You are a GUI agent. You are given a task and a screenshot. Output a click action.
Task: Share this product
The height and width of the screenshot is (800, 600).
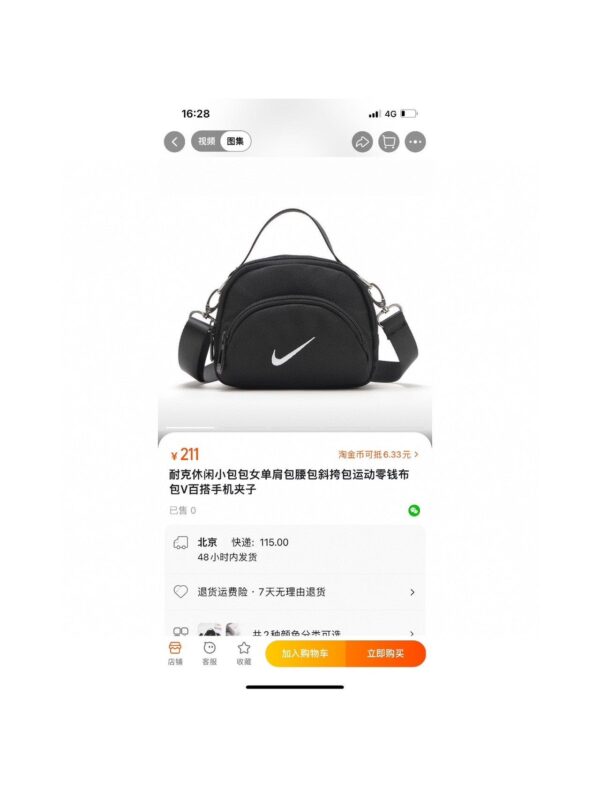pyautogui.click(x=362, y=142)
